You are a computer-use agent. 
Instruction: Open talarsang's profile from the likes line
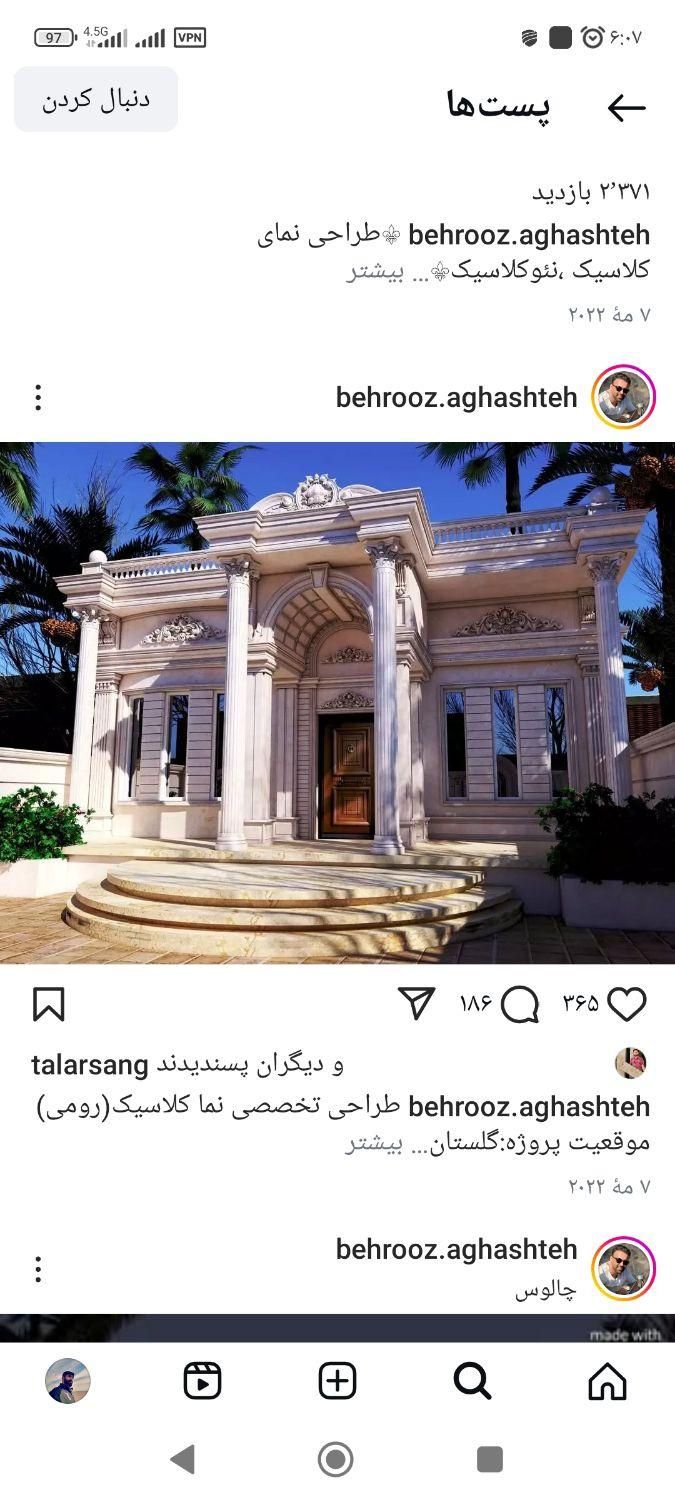coord(90,1065)
